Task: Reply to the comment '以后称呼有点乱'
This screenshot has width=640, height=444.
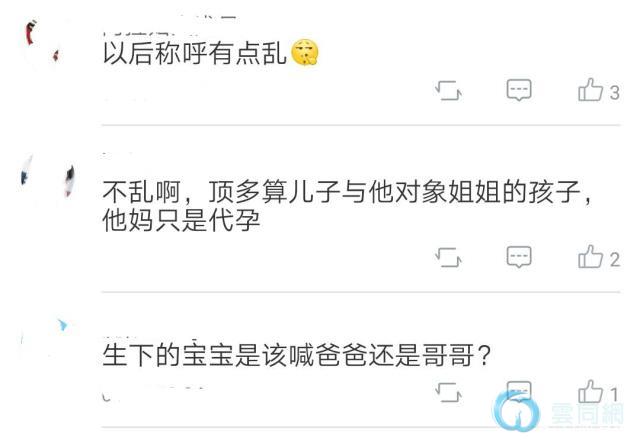Action: coord(518,91)
